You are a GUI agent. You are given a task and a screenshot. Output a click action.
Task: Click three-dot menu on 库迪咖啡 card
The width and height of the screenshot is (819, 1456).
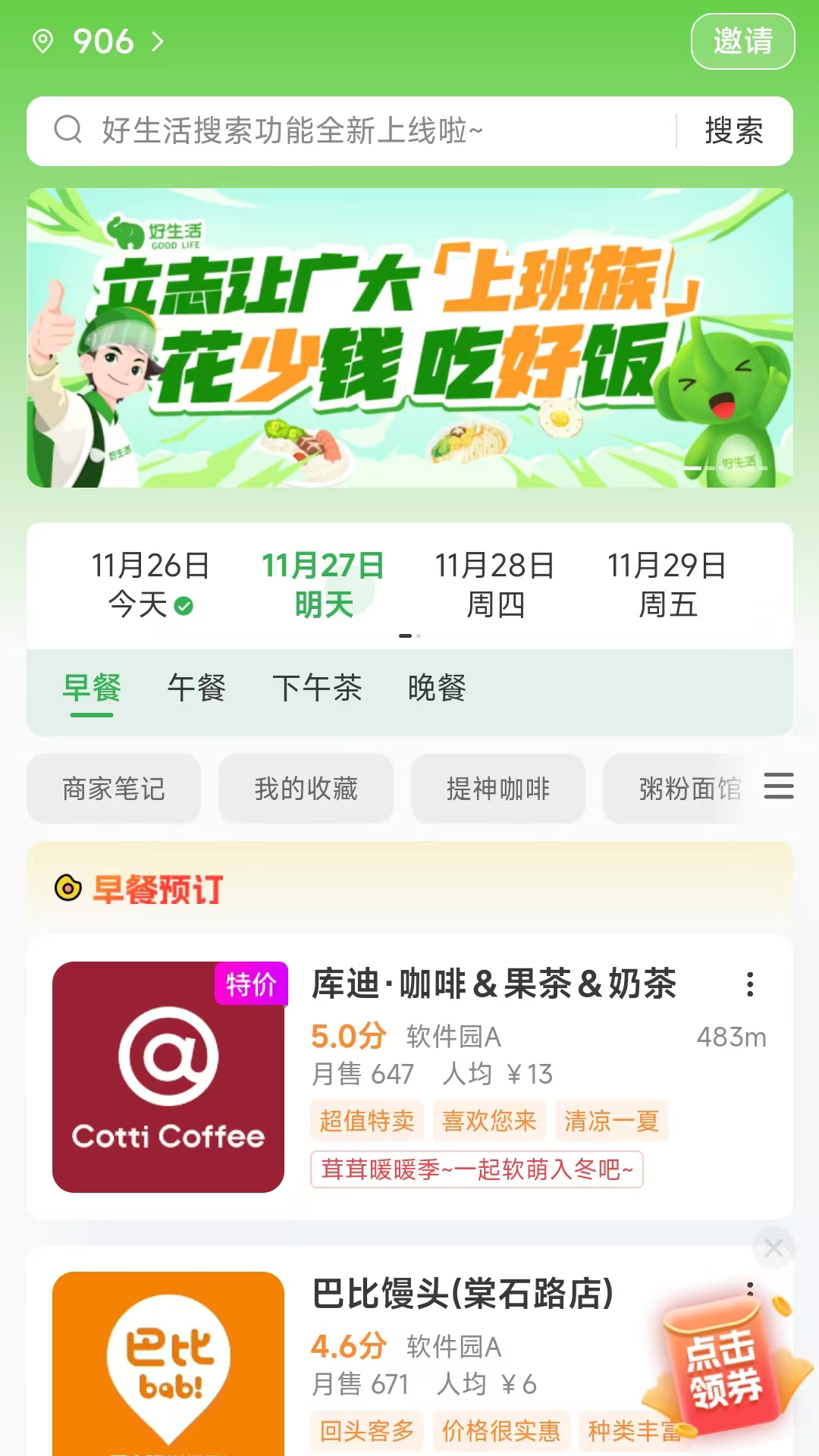[x=752, y=984]
